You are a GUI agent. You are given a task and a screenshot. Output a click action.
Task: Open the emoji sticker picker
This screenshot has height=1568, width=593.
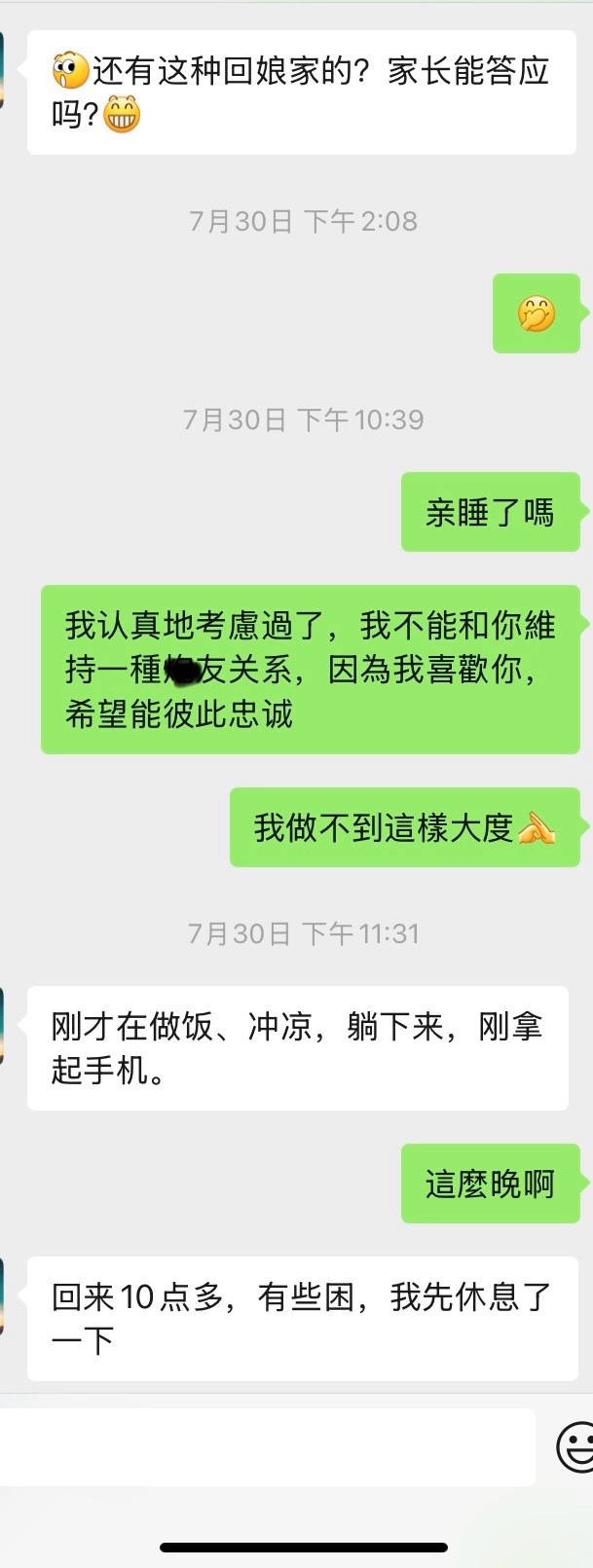(575, 1447)
